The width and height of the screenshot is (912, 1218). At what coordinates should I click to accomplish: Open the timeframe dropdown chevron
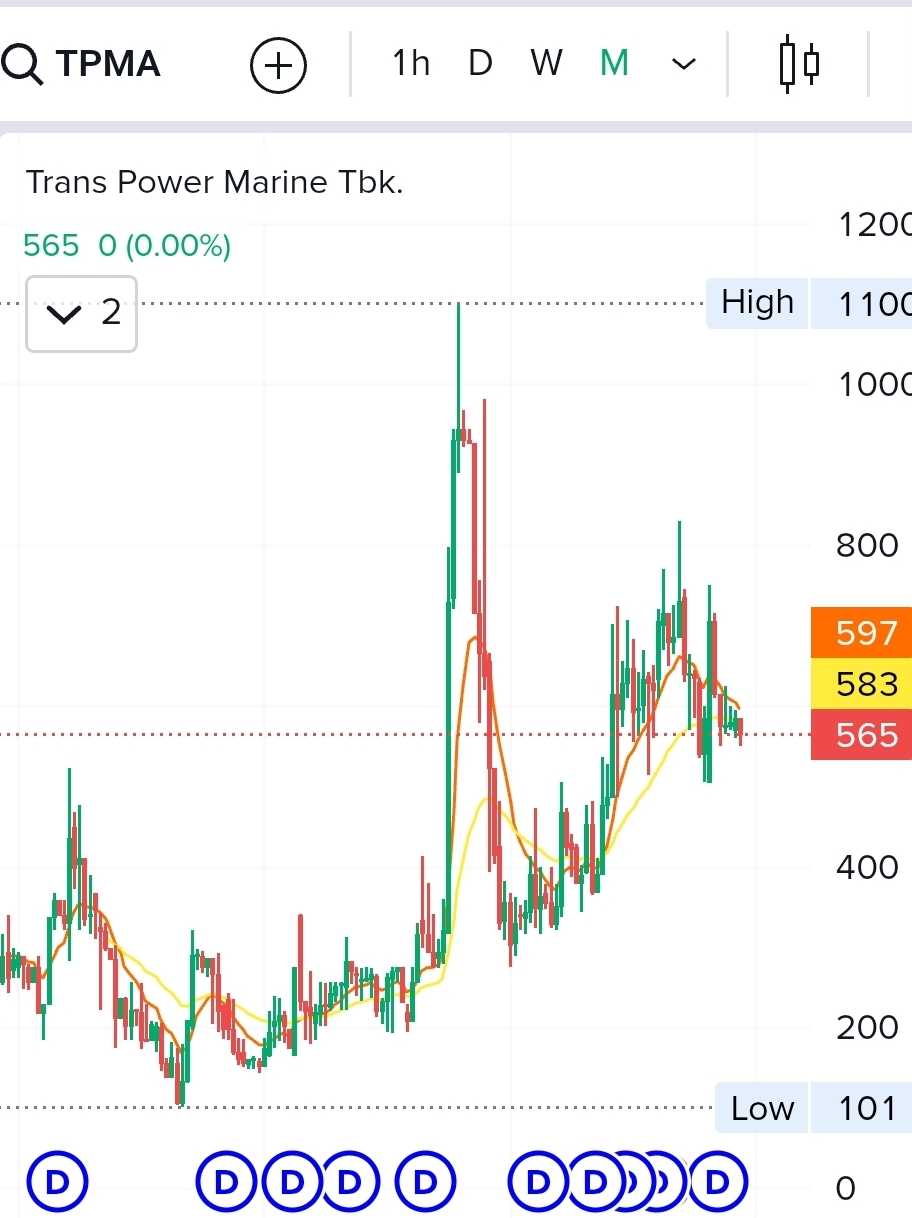coord(684,65)
